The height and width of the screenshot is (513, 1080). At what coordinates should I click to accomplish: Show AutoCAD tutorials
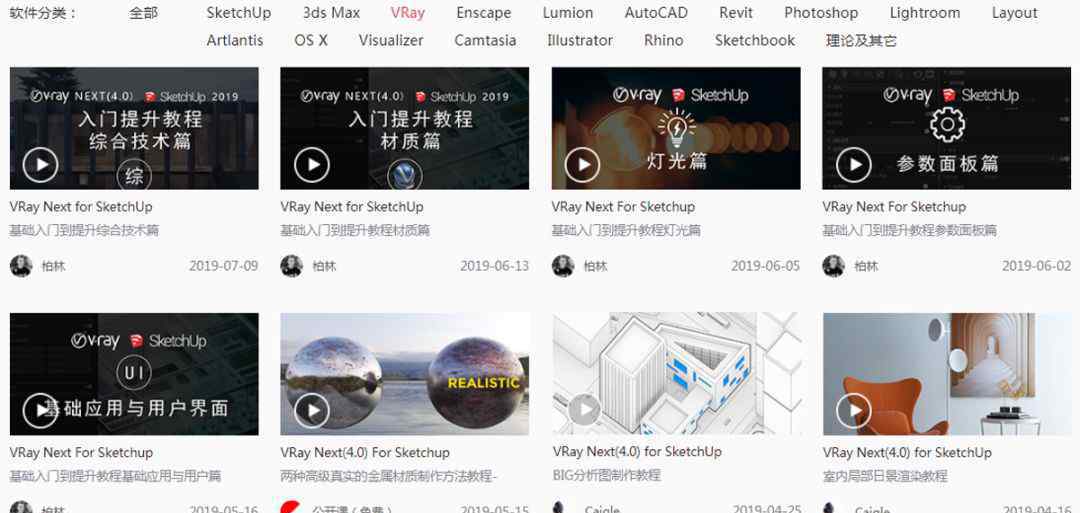point(656,13)
